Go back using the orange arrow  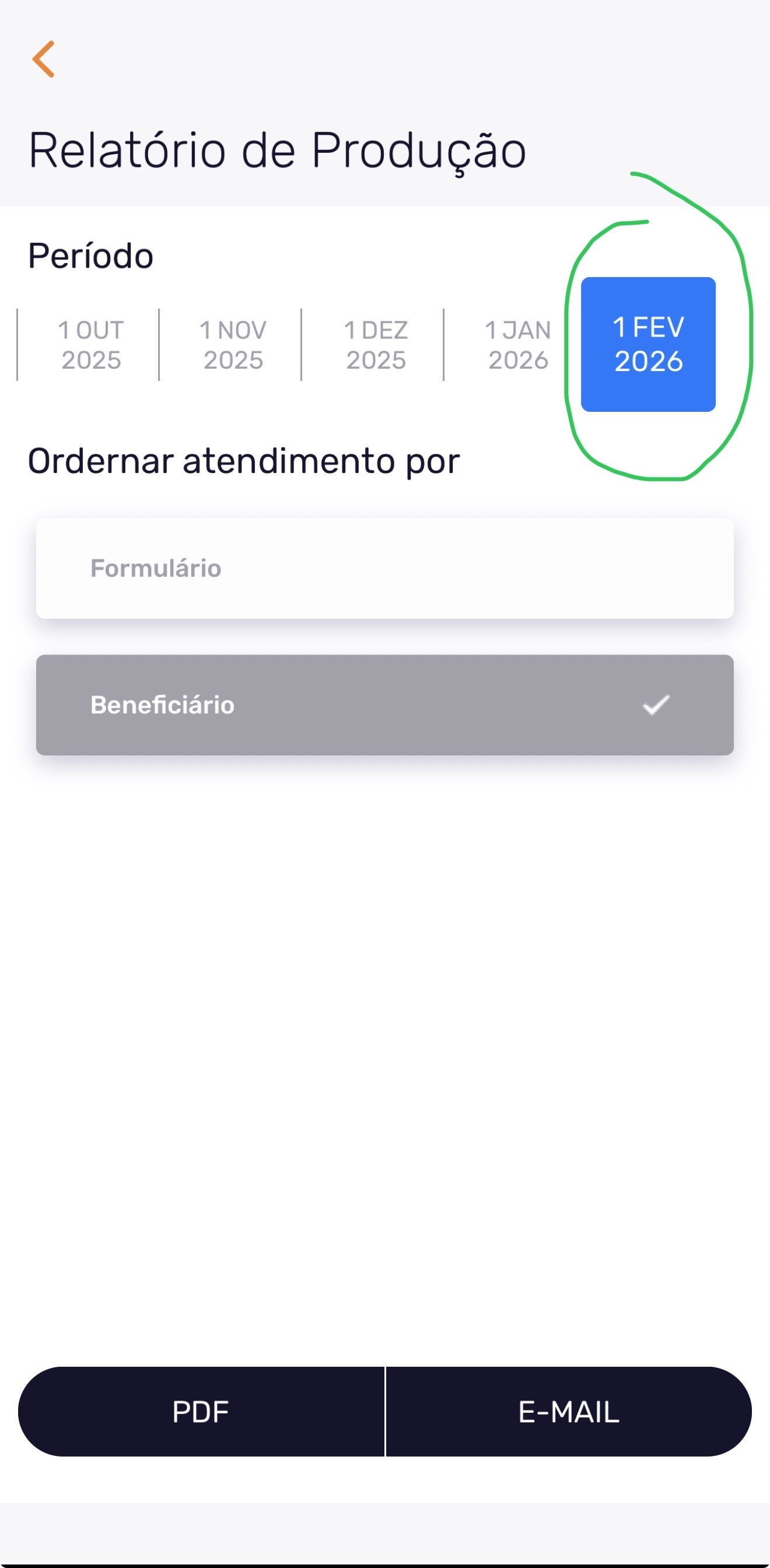[x=43, y=59]
